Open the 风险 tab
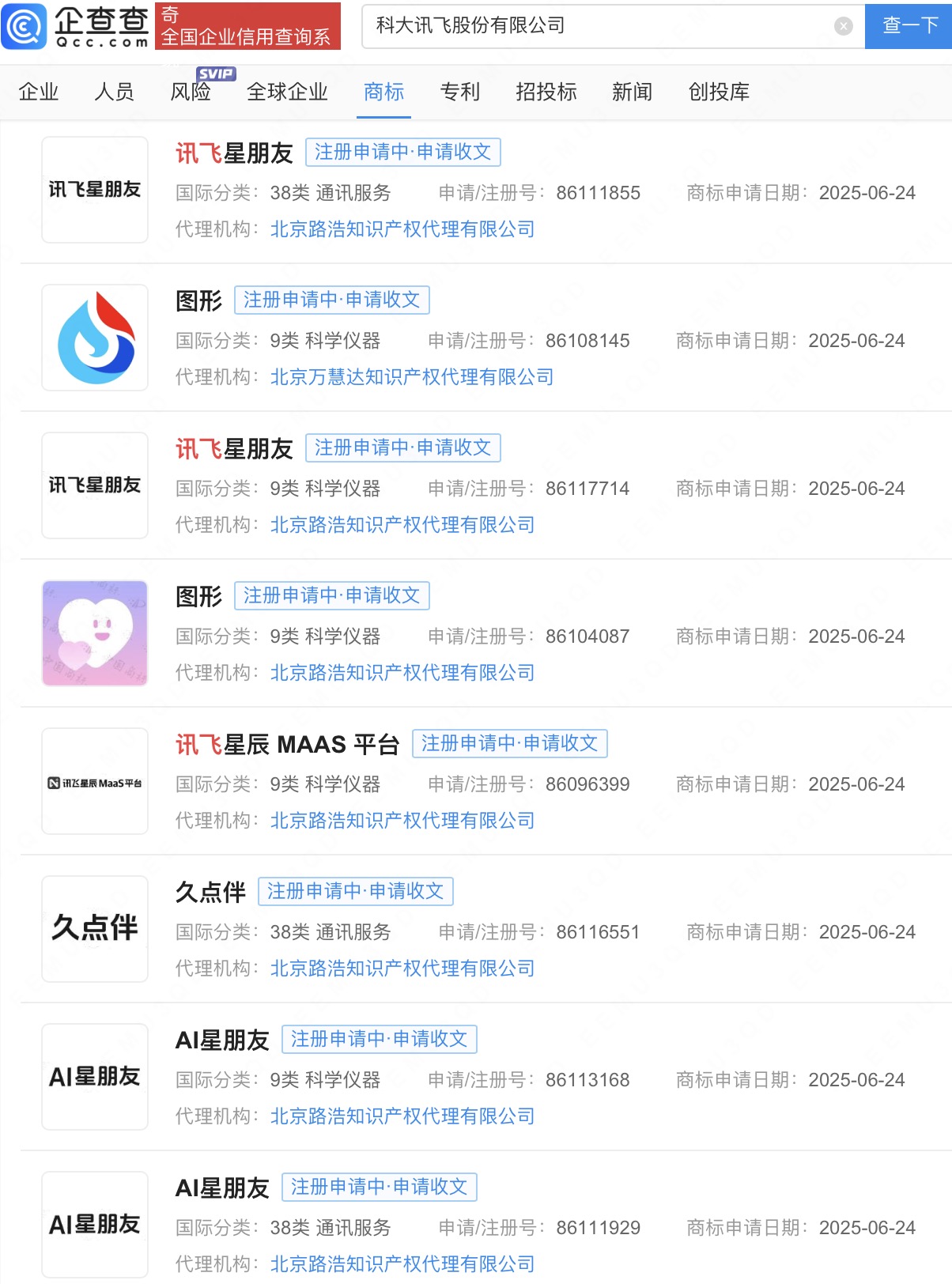952x1284 pixels. pos(191,92)
